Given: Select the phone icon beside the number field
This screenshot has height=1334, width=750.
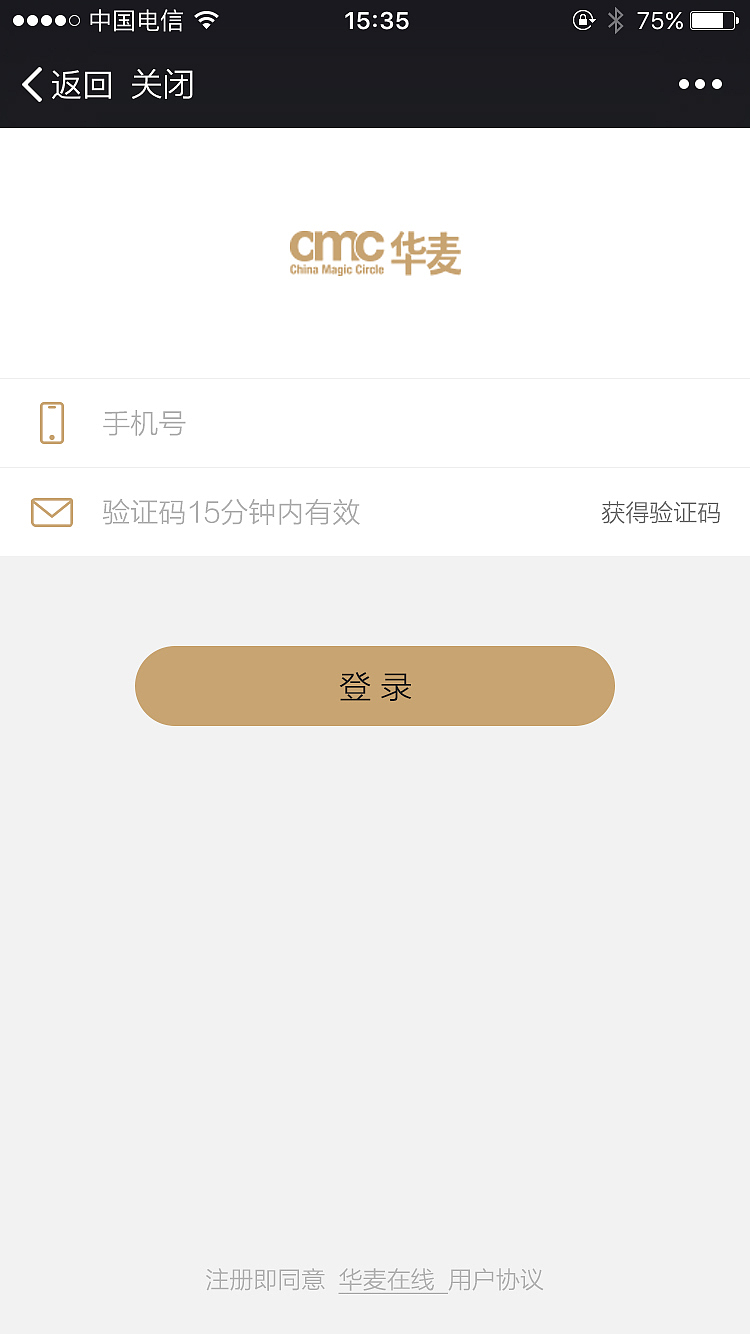Looking at the screenshot, I should (52, 422).
